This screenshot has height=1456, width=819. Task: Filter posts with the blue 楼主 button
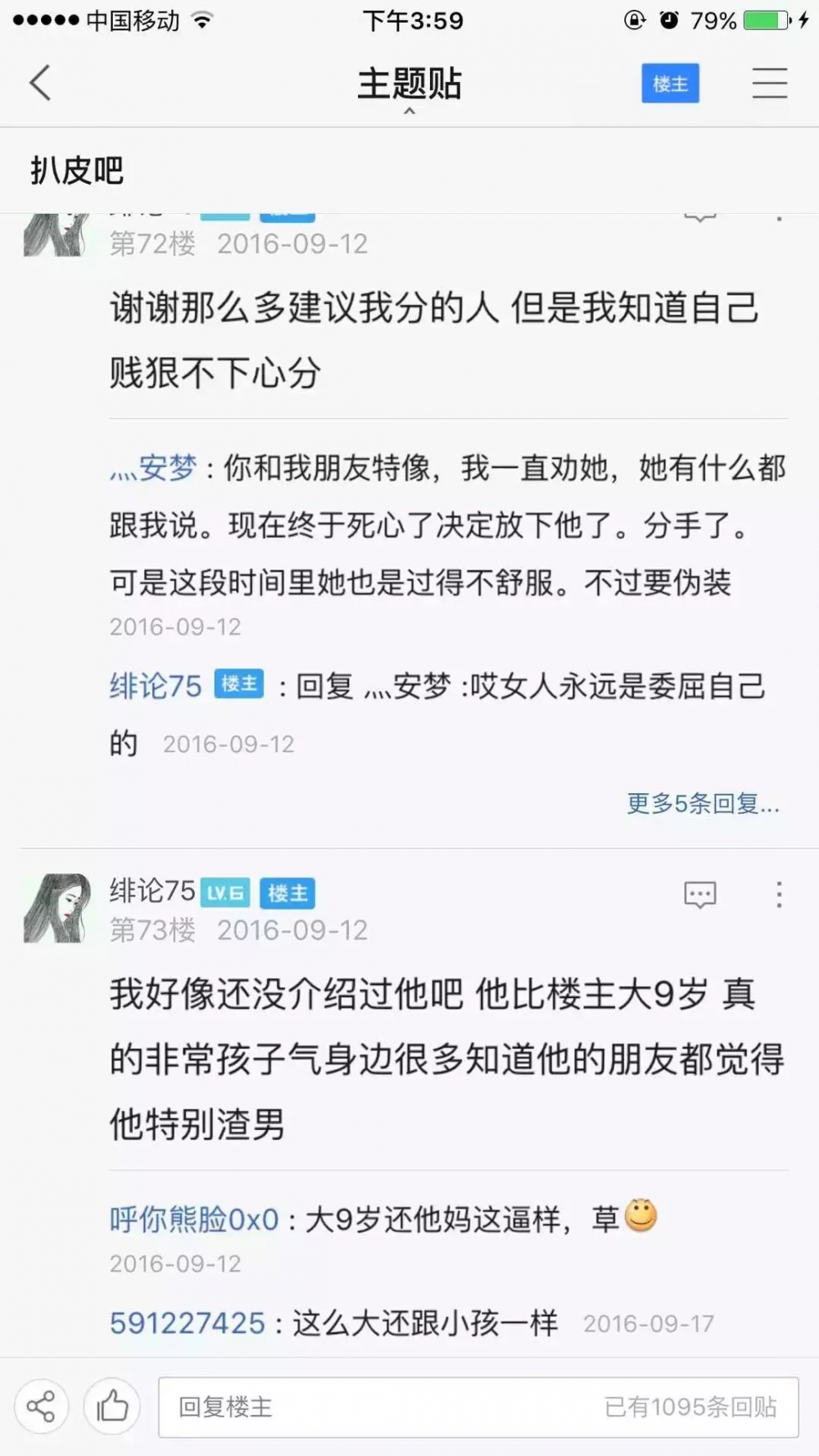[670, 83]
